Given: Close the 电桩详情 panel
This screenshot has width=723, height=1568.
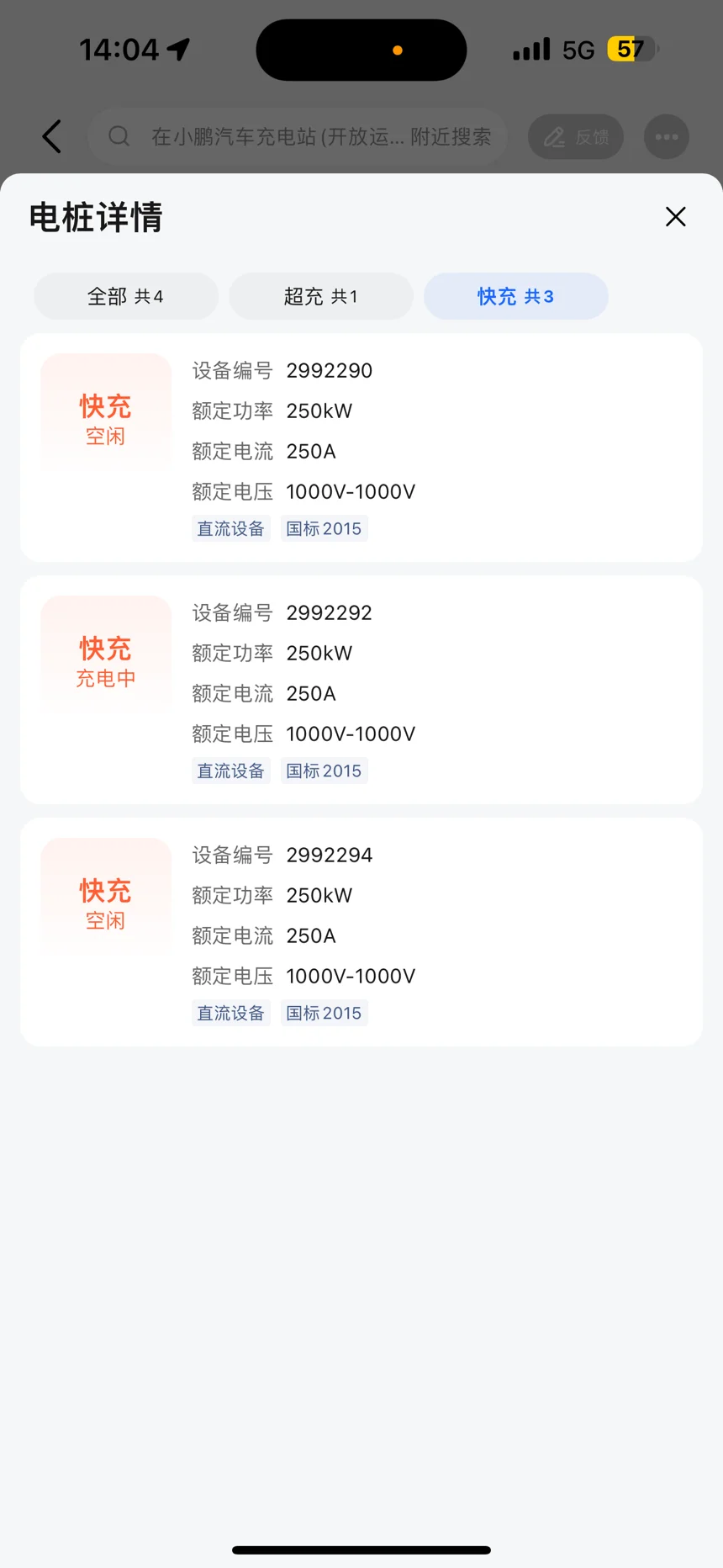Looking at the screenshot, I should click(x=675, y=217).
